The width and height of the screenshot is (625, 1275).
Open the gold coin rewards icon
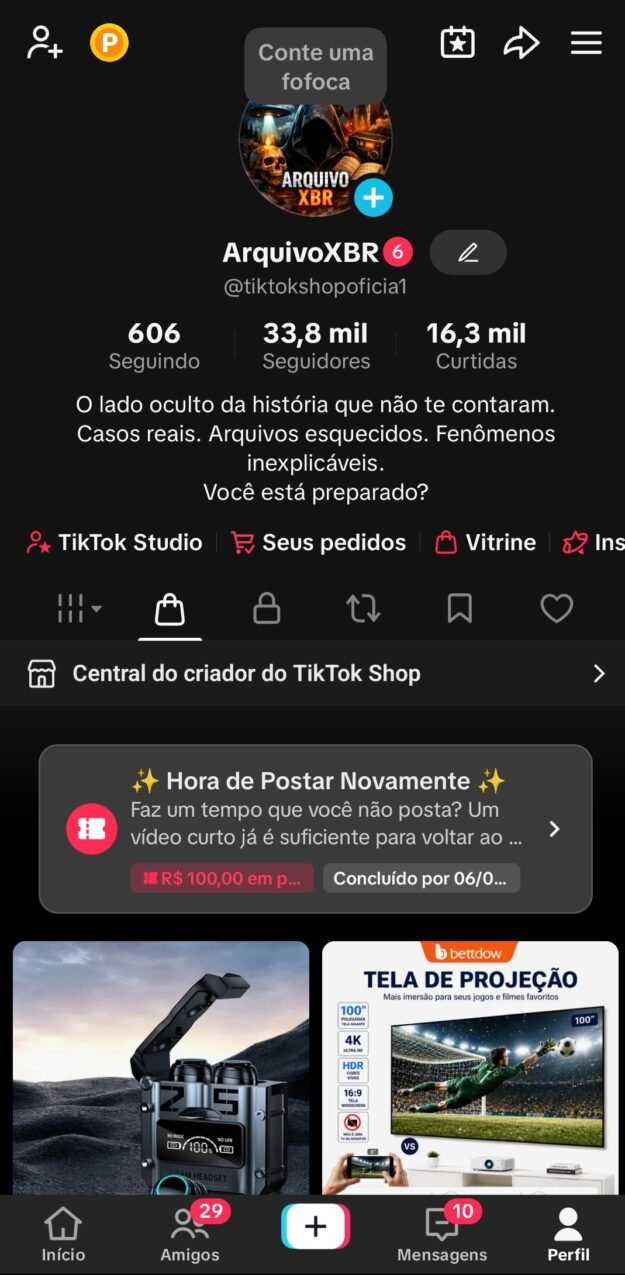109,43
